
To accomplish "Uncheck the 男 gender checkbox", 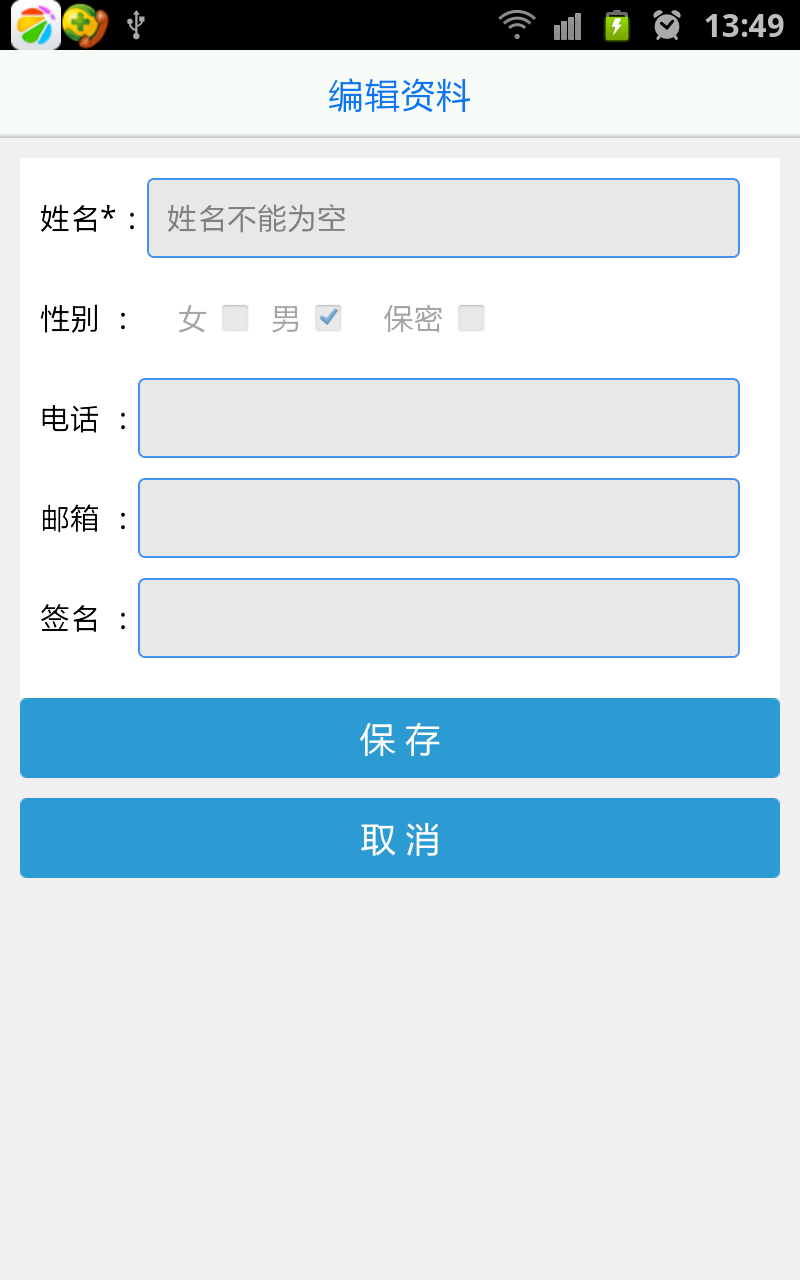I will 329,318.
